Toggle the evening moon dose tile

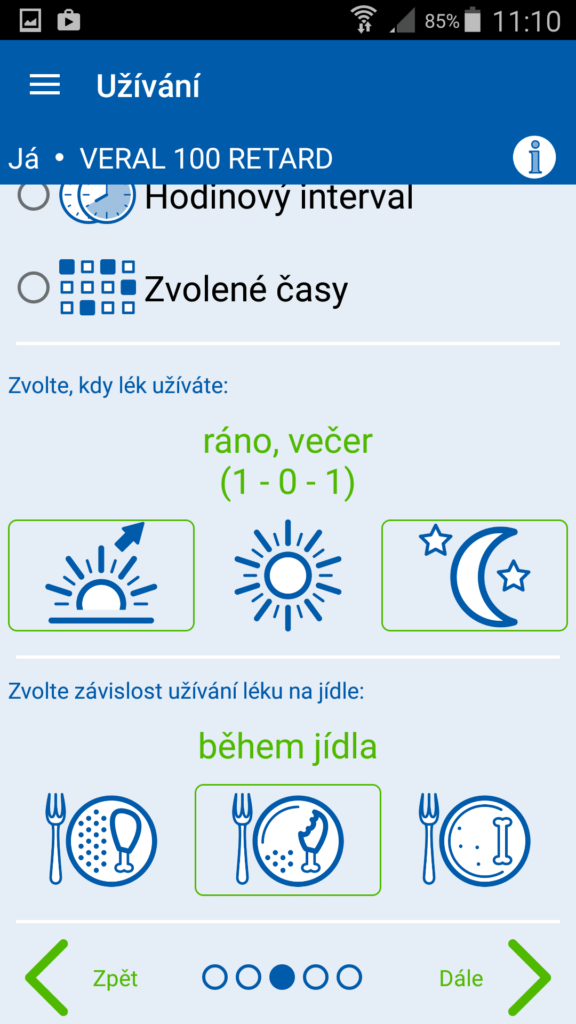pyautogui.click(x=475, y=575)
